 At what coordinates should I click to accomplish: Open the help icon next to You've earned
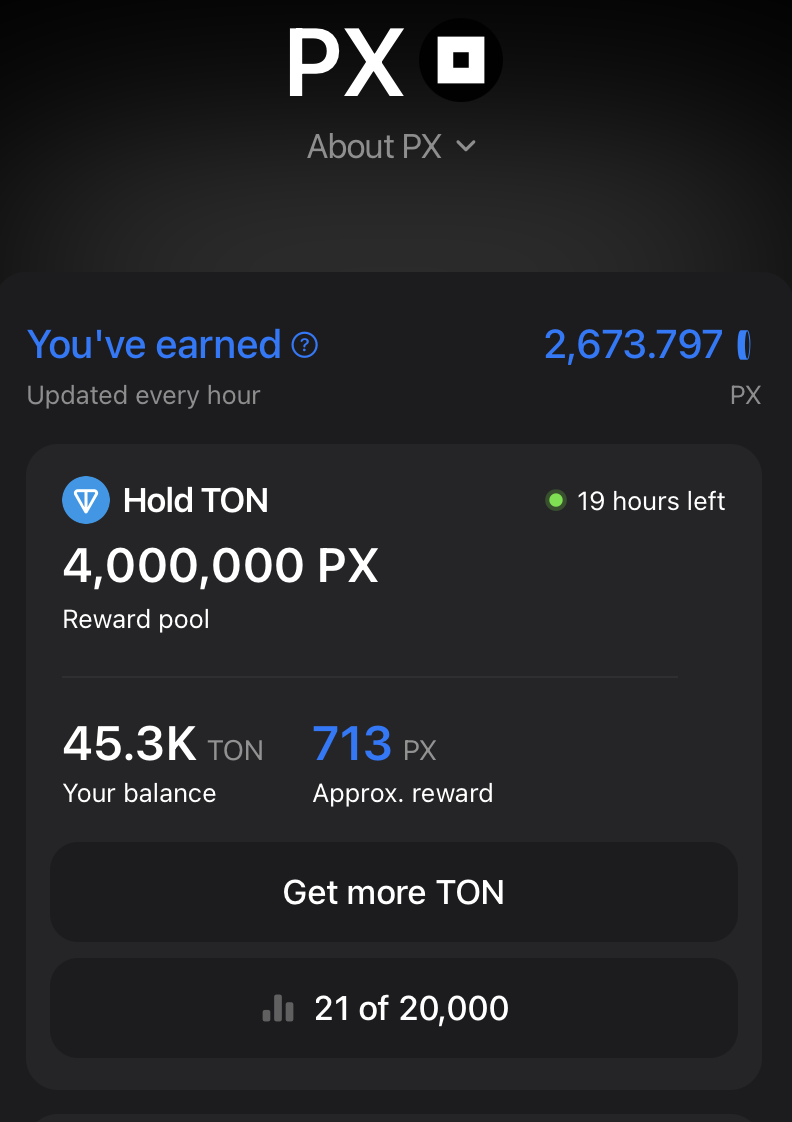304,346
